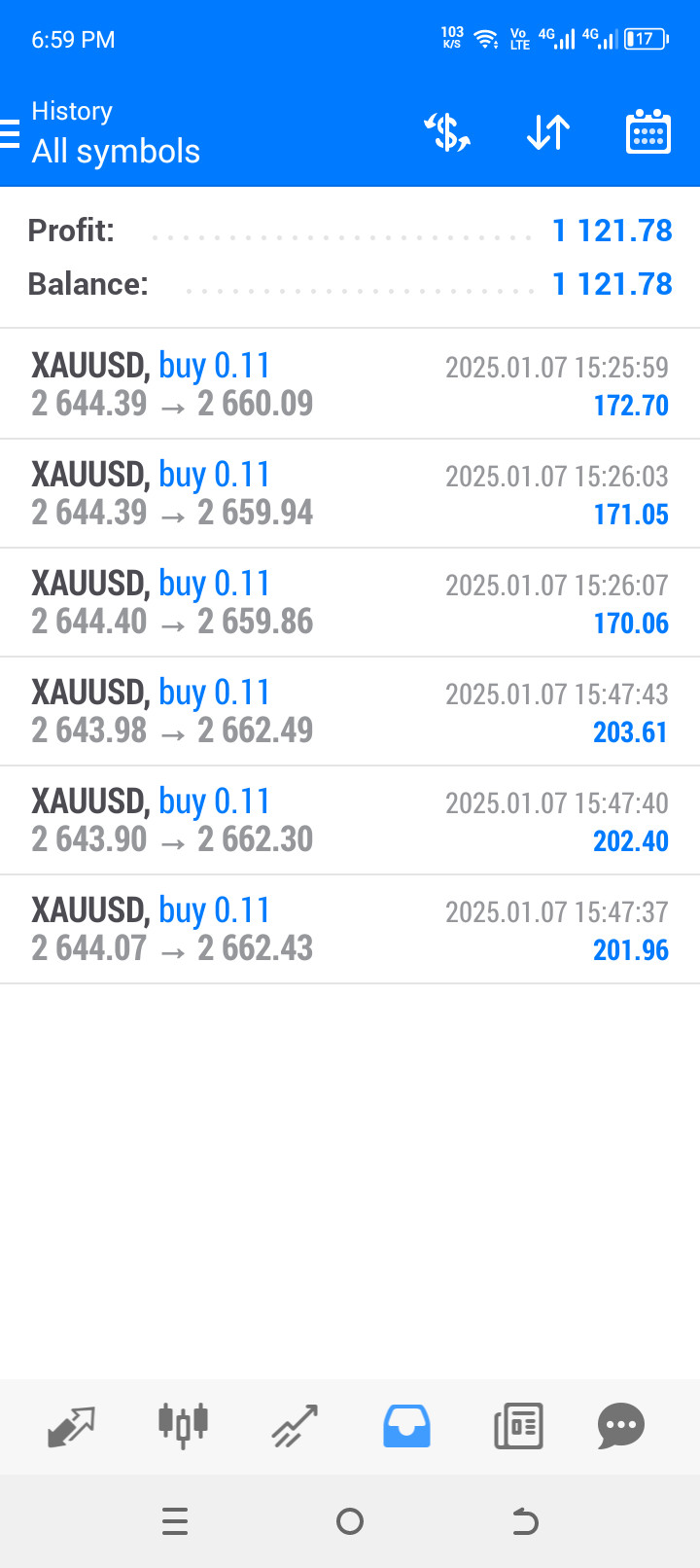Image resolution: width=700 pixels, height=1568 pixels.
Task: Go back with the system back button
Action: coord(525,1521)
